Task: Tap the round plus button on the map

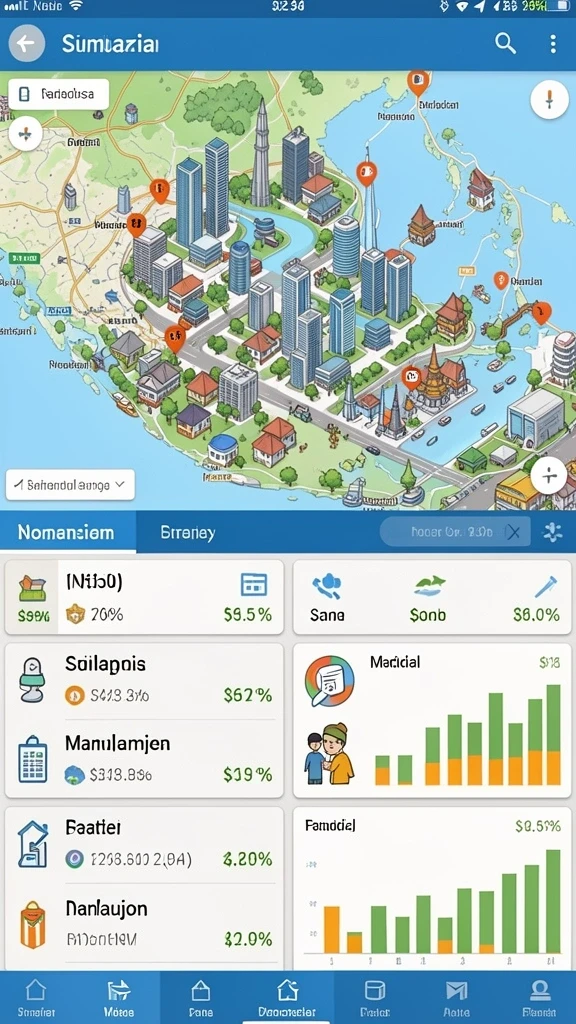Action: tap(548, 475)
